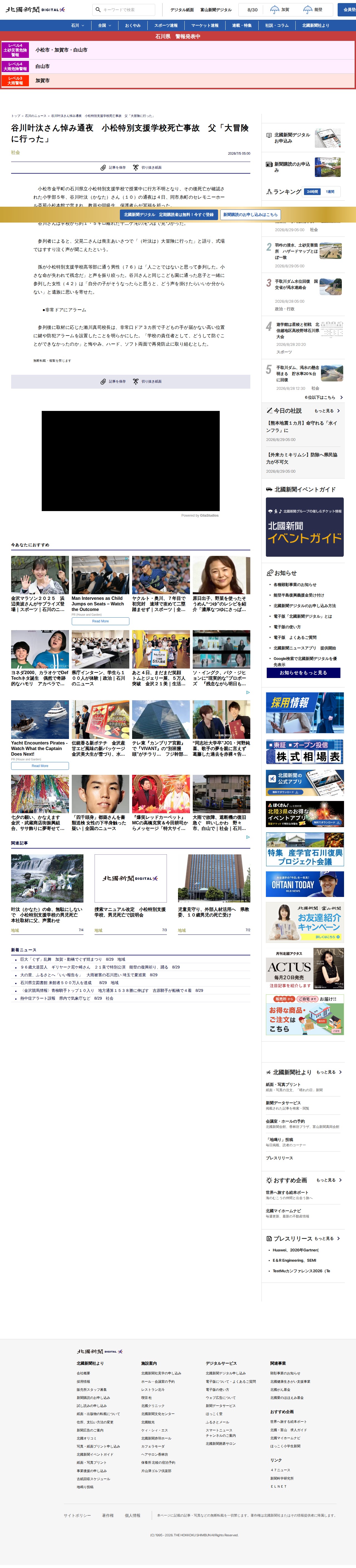This screenshot has width=356, height=1568.
Task: Open the OHTANI TODAY banner
Action: (304, 884)
